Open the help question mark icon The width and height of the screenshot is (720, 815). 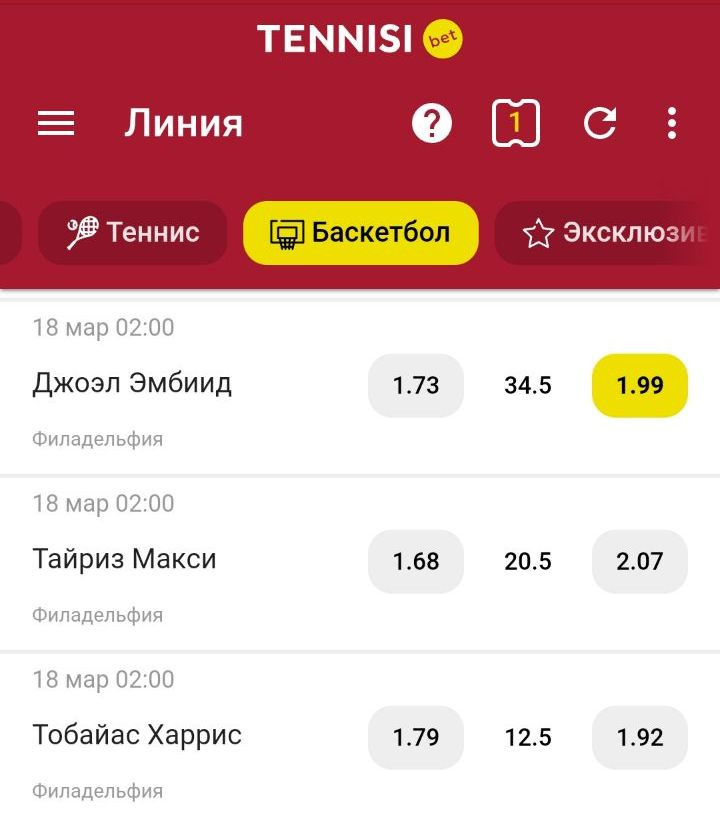click(x=432, y=124)
